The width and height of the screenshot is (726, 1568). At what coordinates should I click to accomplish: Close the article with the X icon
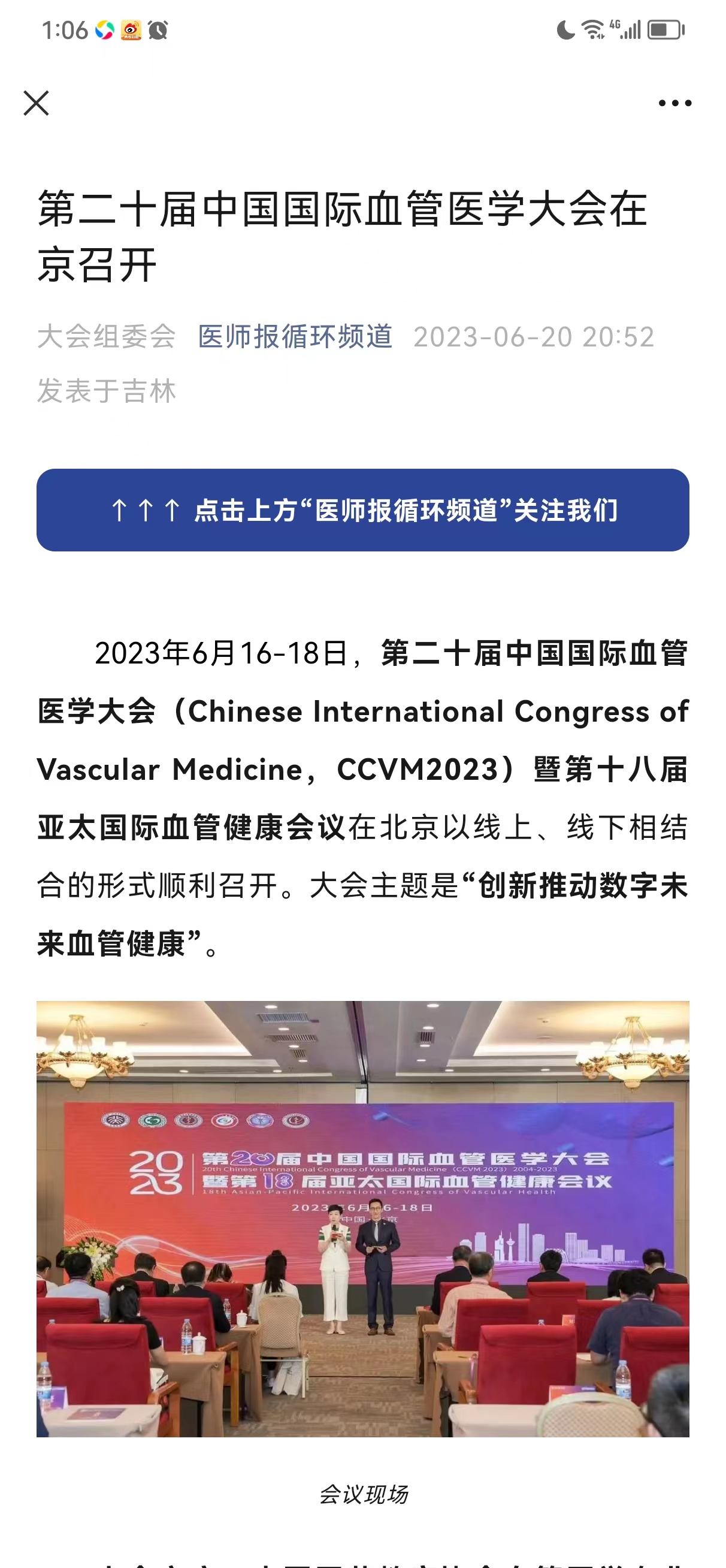(36, 103)
